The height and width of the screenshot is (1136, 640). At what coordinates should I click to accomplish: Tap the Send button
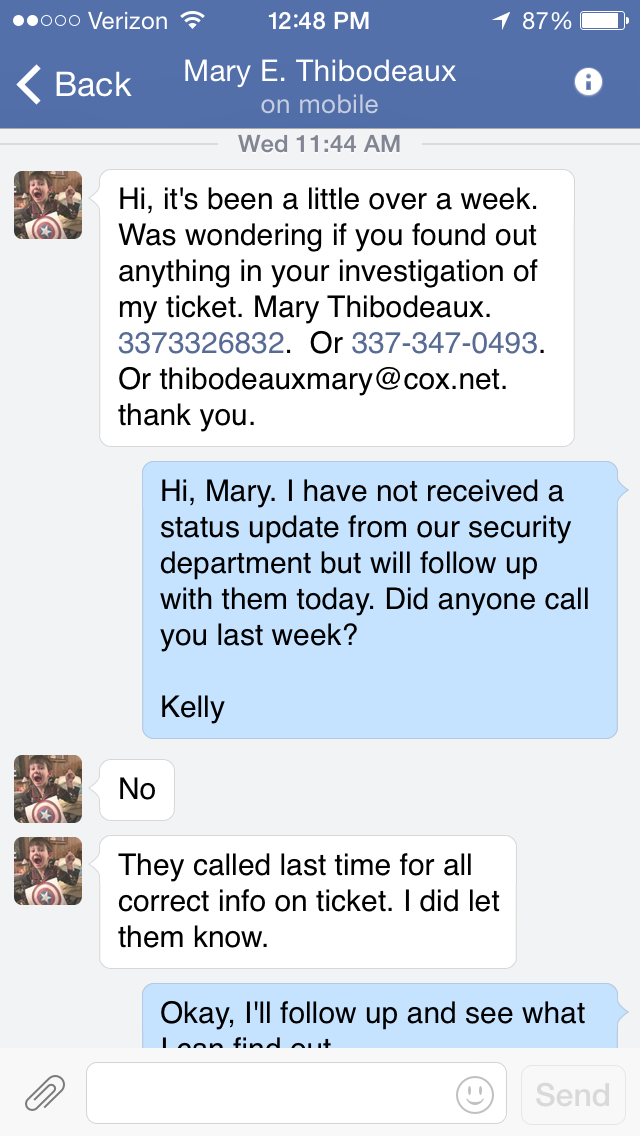tap(572, 1094)
